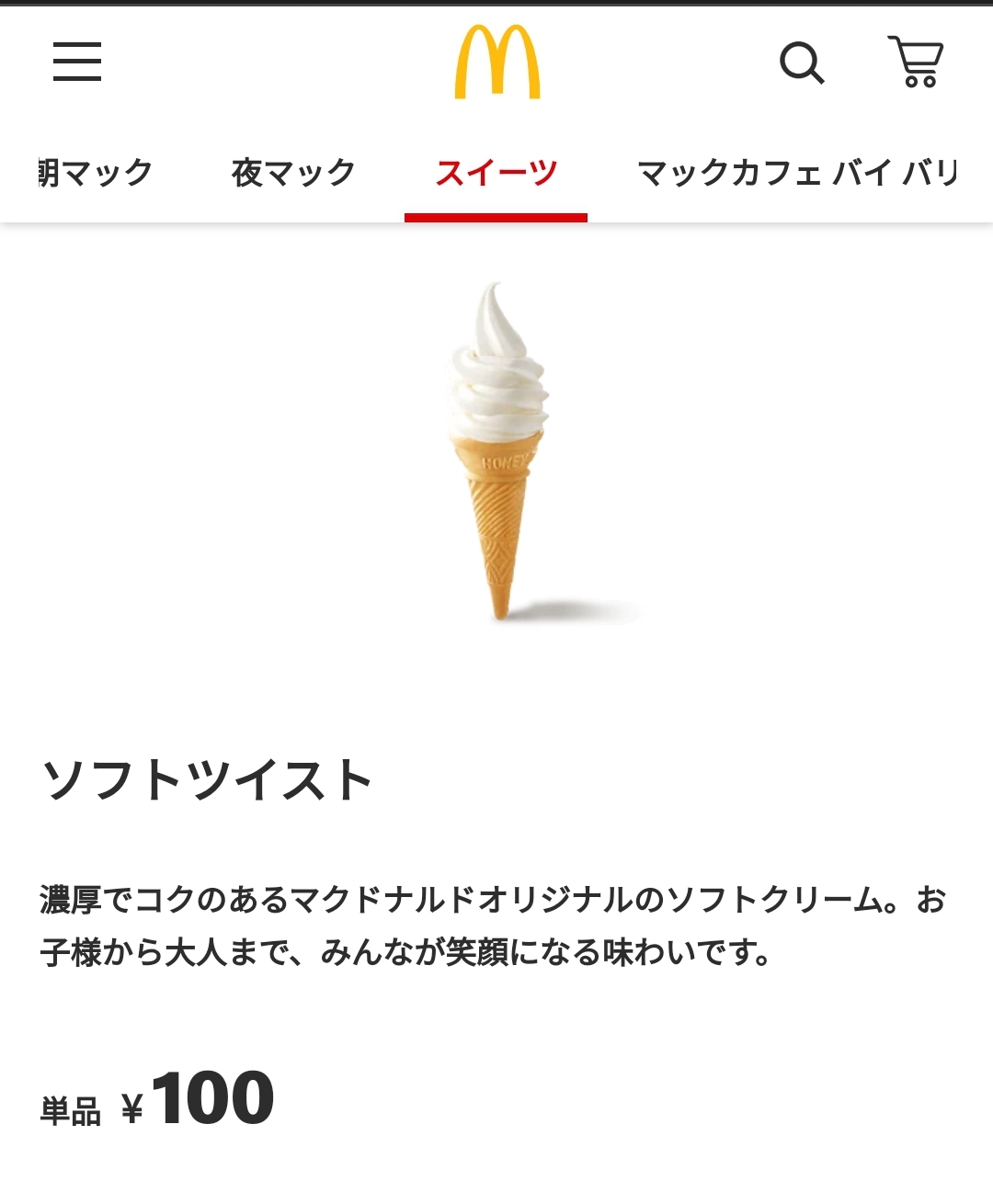Switch to the マックカフェ バイ バリスタ tab
This screenshot has width=993, height=1204.
(x=796, y=173)
